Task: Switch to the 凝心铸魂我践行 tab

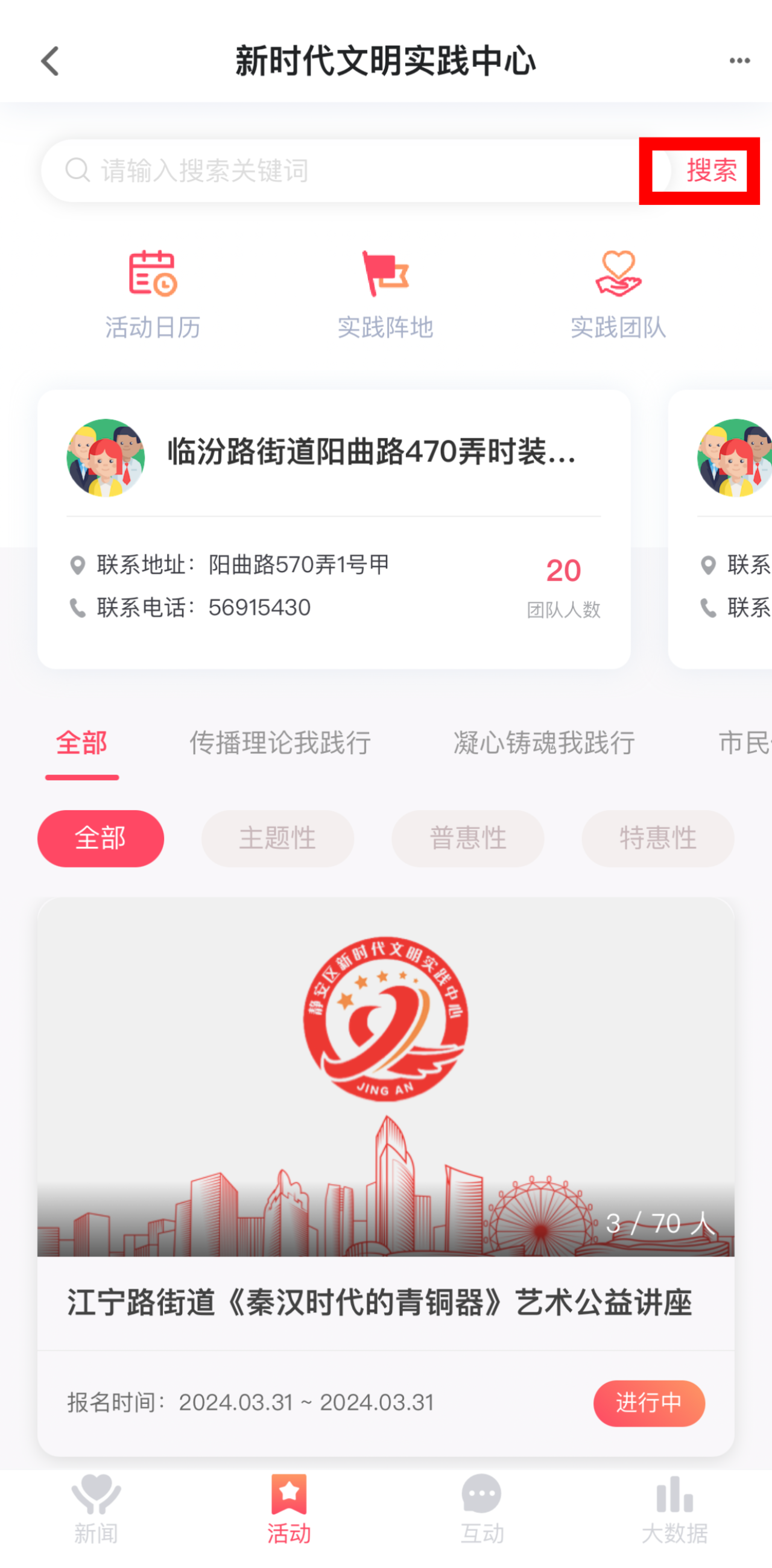Action: [543, 743]
